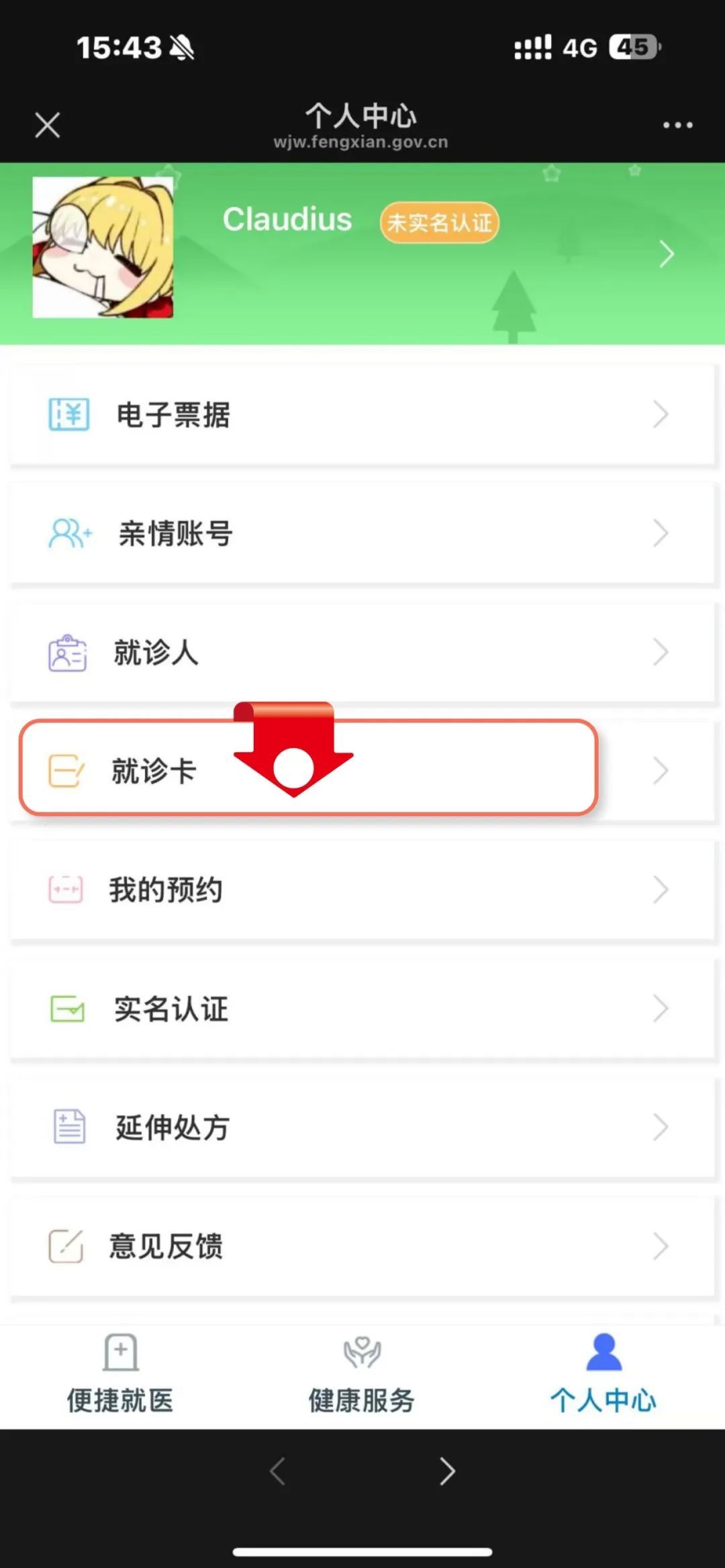Open Claudius profile details
The width and height of the screenshot is (725, 1568).
[666, 254]
